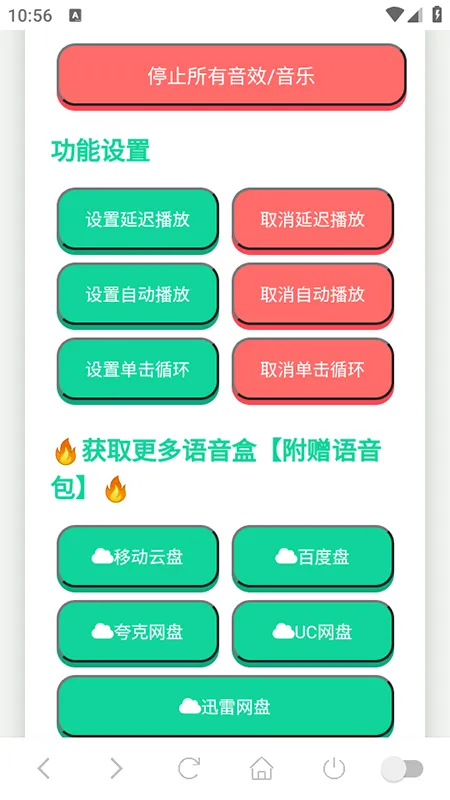Open 夸克网盘 download
Image resolution: width=450 pixels, height=800 pixels.
tap(138, 632)
